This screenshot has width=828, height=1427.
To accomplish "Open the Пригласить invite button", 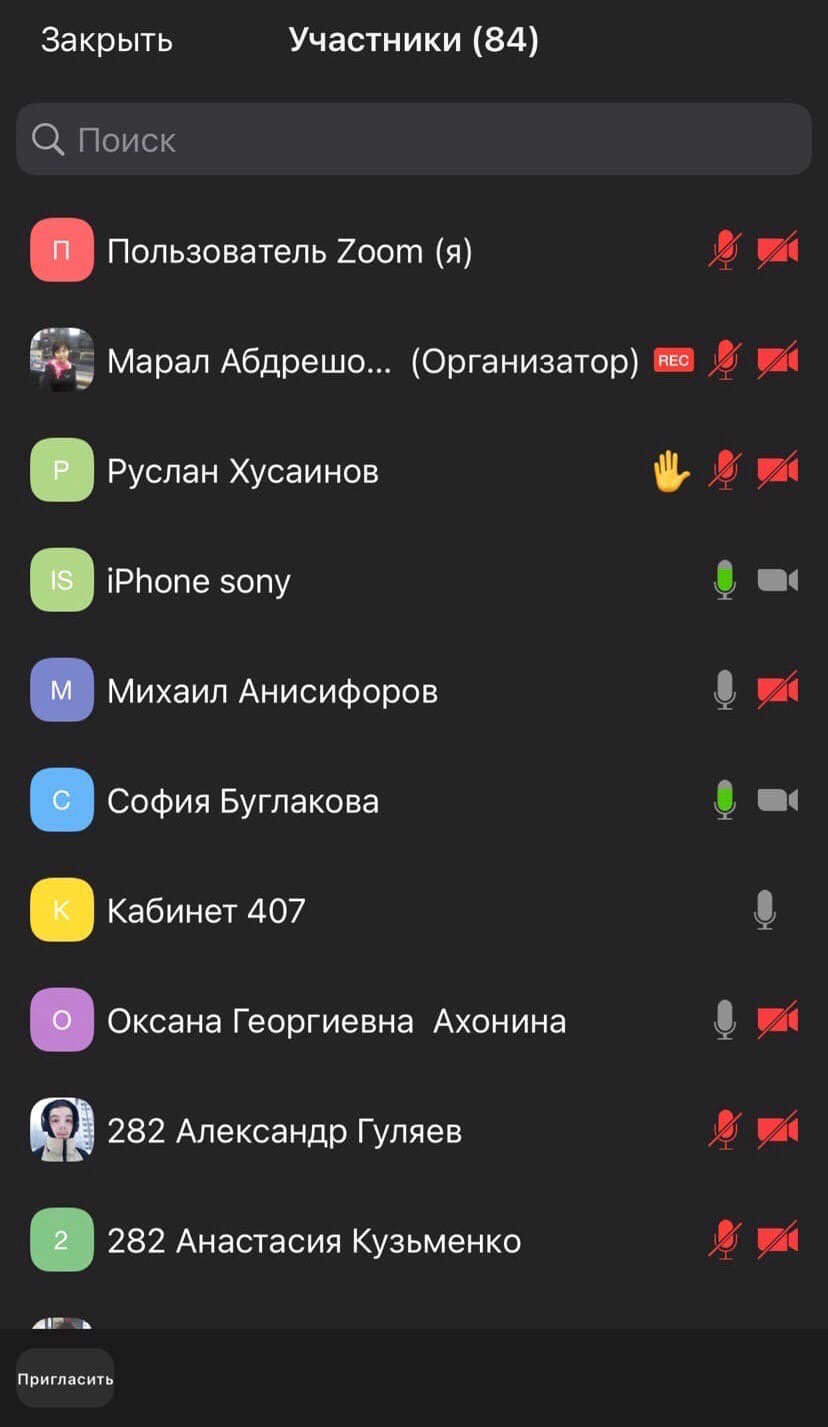I will pos(65,1379).
